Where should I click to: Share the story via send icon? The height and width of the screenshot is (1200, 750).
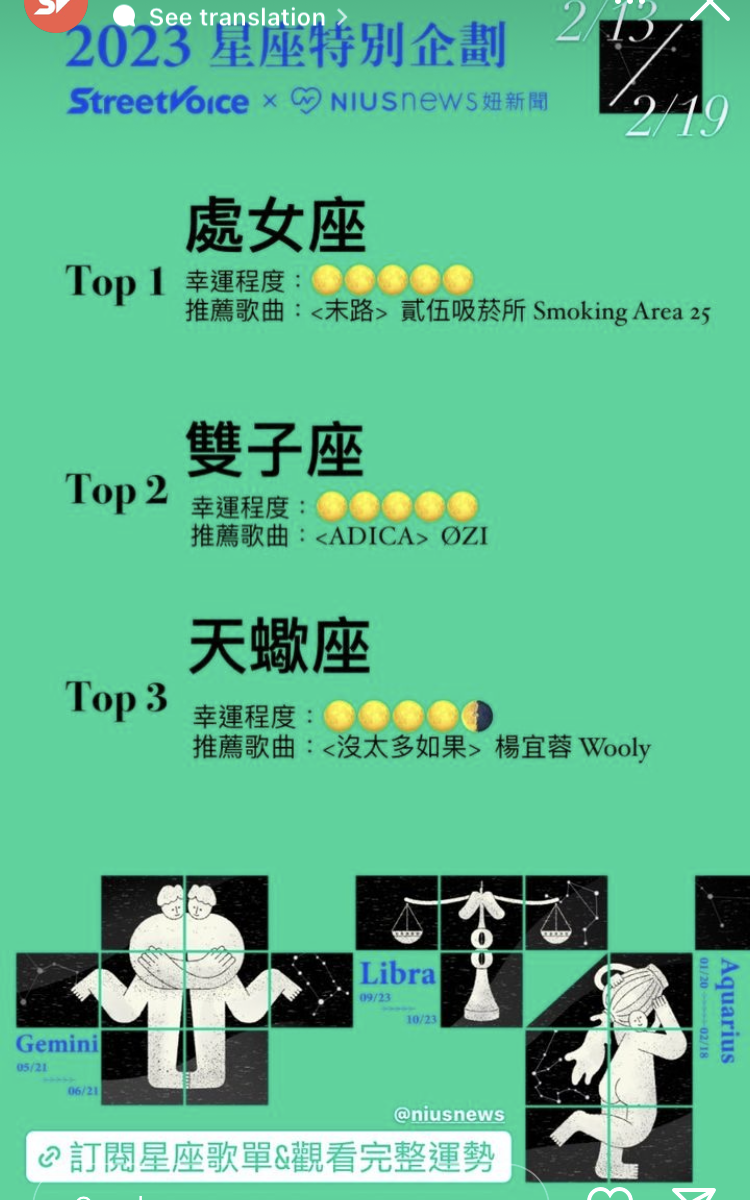coord(693,1194)
